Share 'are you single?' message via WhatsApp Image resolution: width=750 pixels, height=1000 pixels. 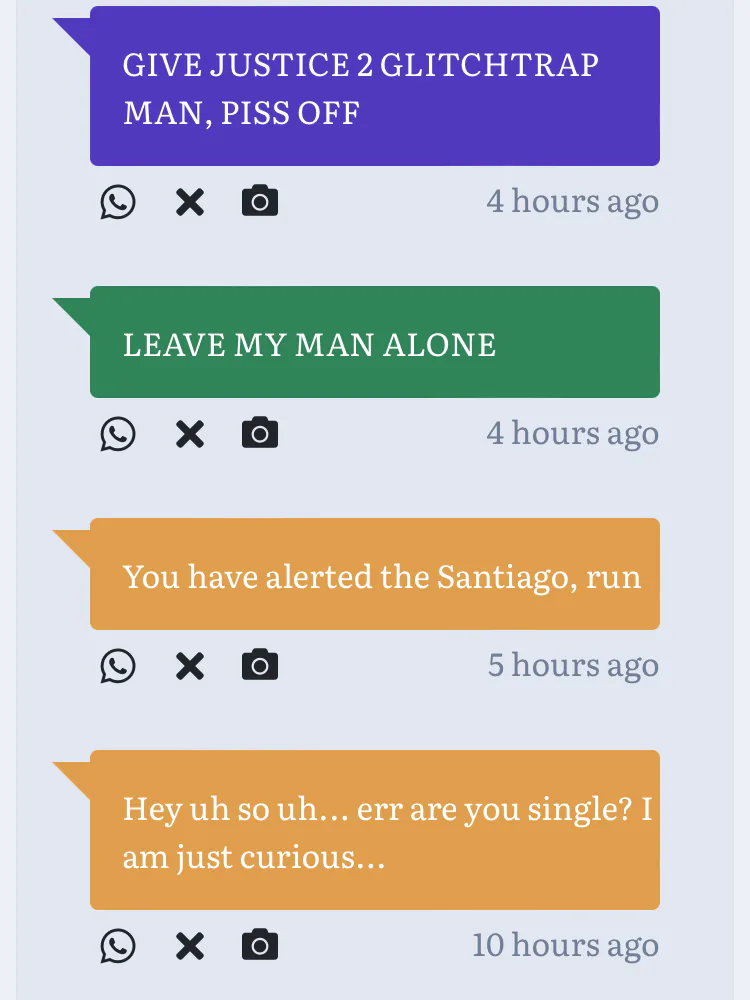point(118,946)
